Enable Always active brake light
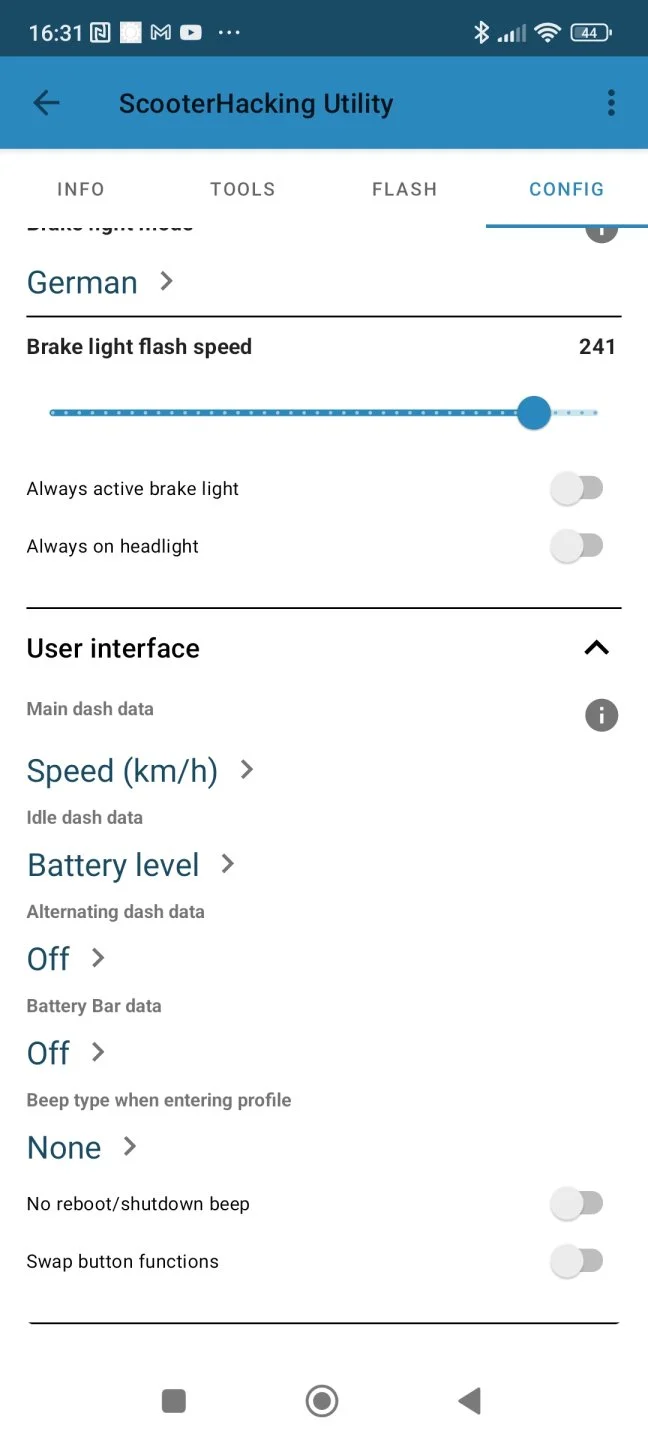648x1440 pixels. (577, 489)
